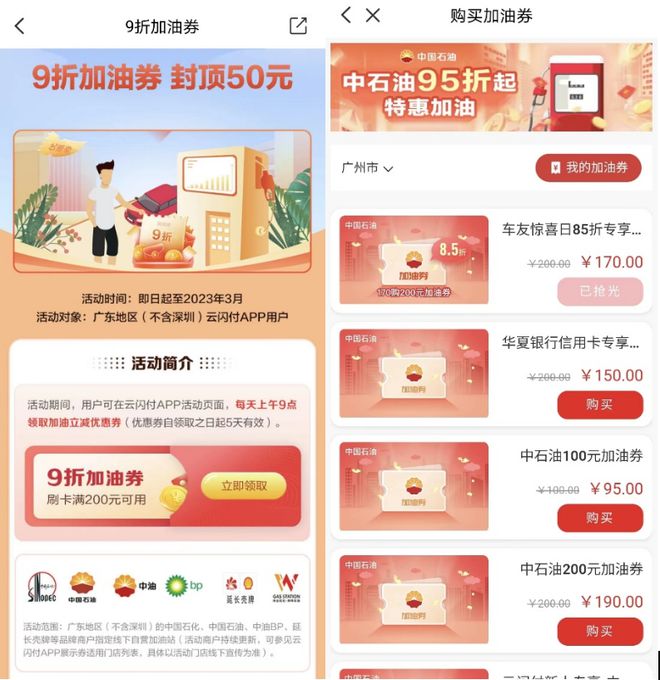Tap 立即领取 to claim the 9折加油券

tap(243, 486)
